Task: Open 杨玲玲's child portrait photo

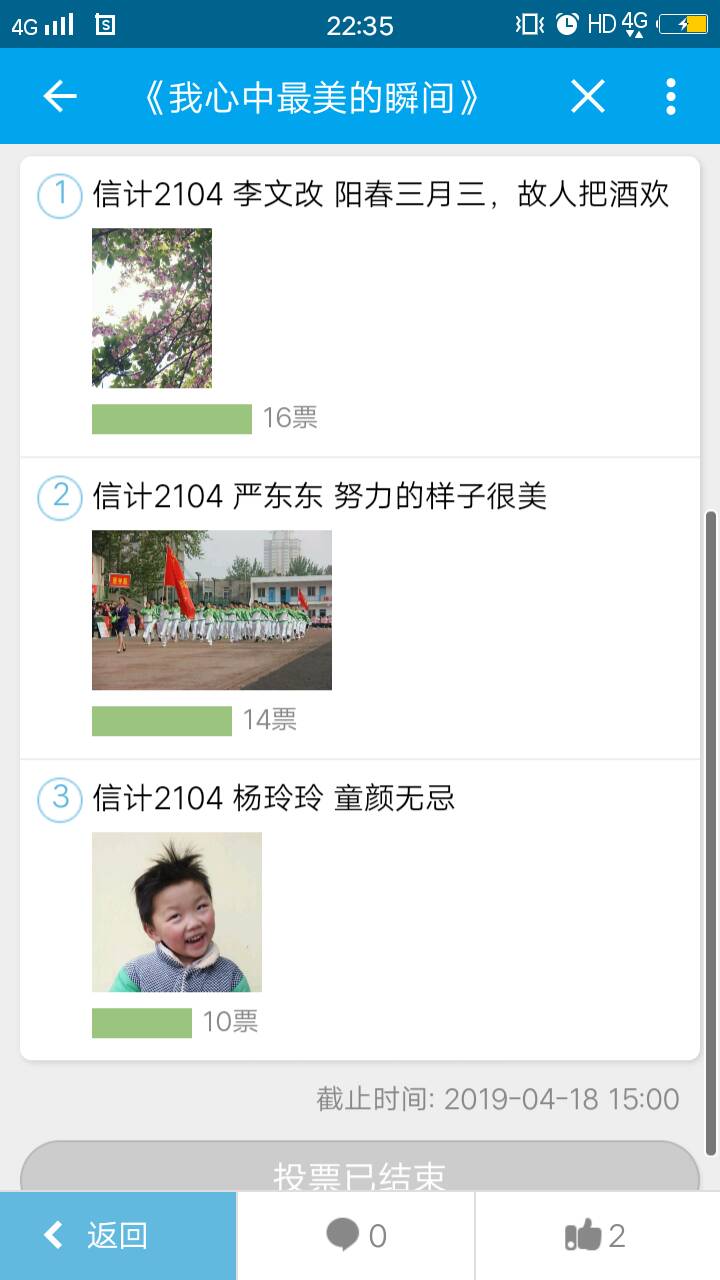Action: pos(177,912)
